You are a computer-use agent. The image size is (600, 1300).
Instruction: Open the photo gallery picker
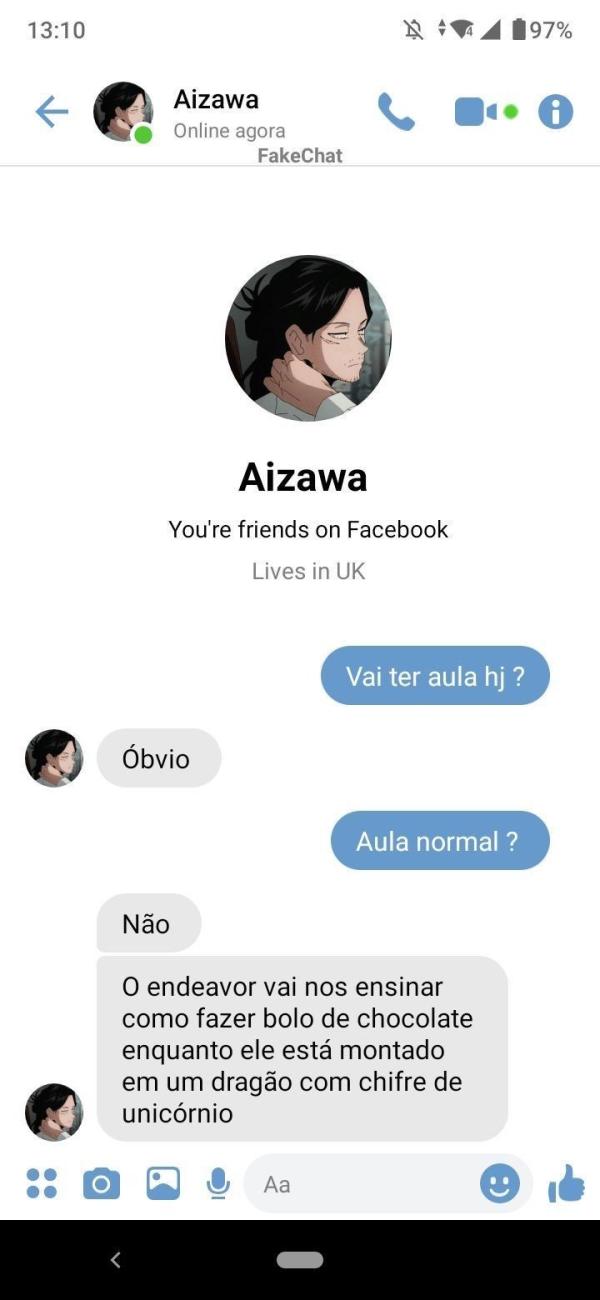click(x=163, y=1184)
